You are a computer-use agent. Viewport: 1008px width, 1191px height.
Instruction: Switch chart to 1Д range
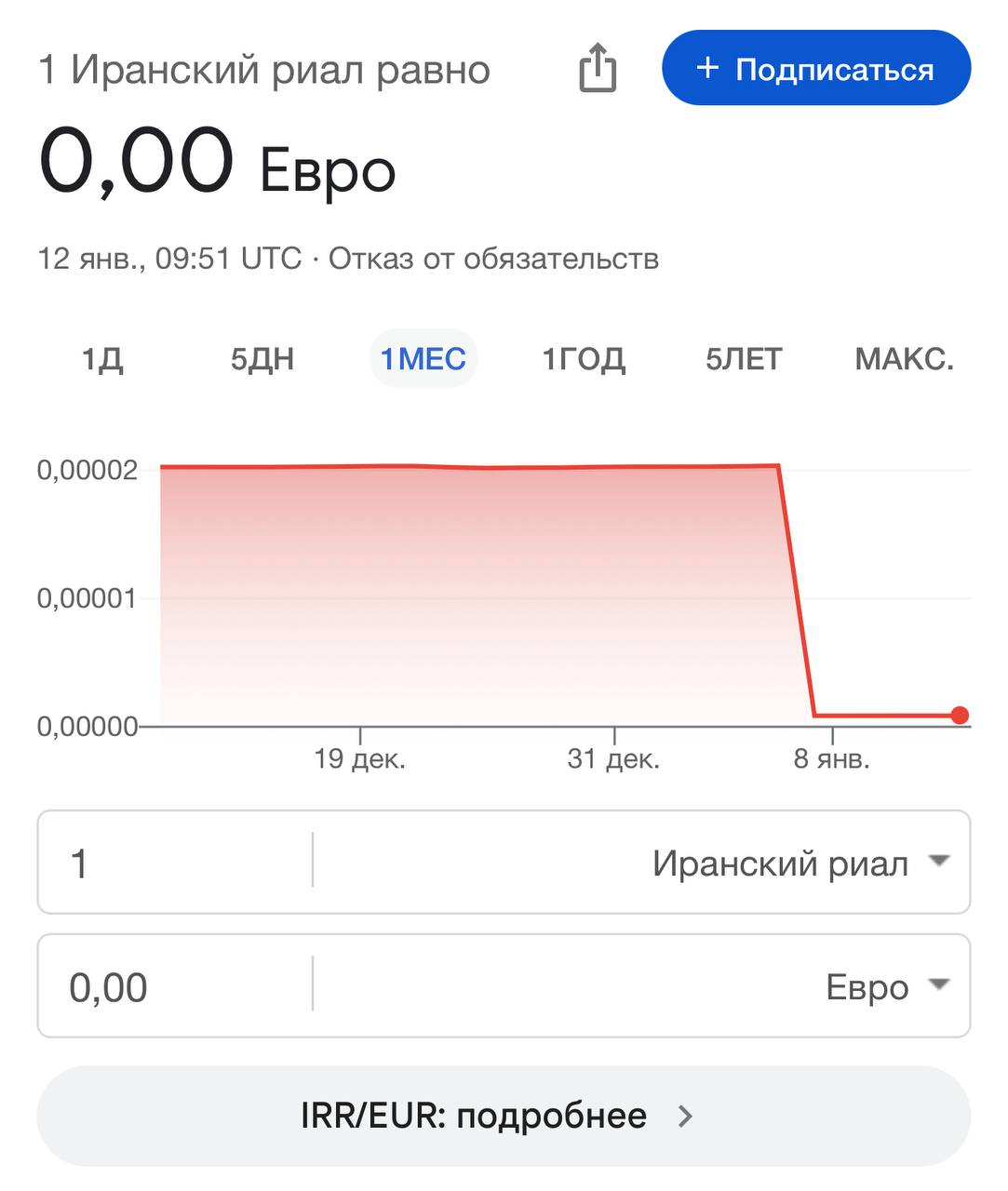point(102,359)
